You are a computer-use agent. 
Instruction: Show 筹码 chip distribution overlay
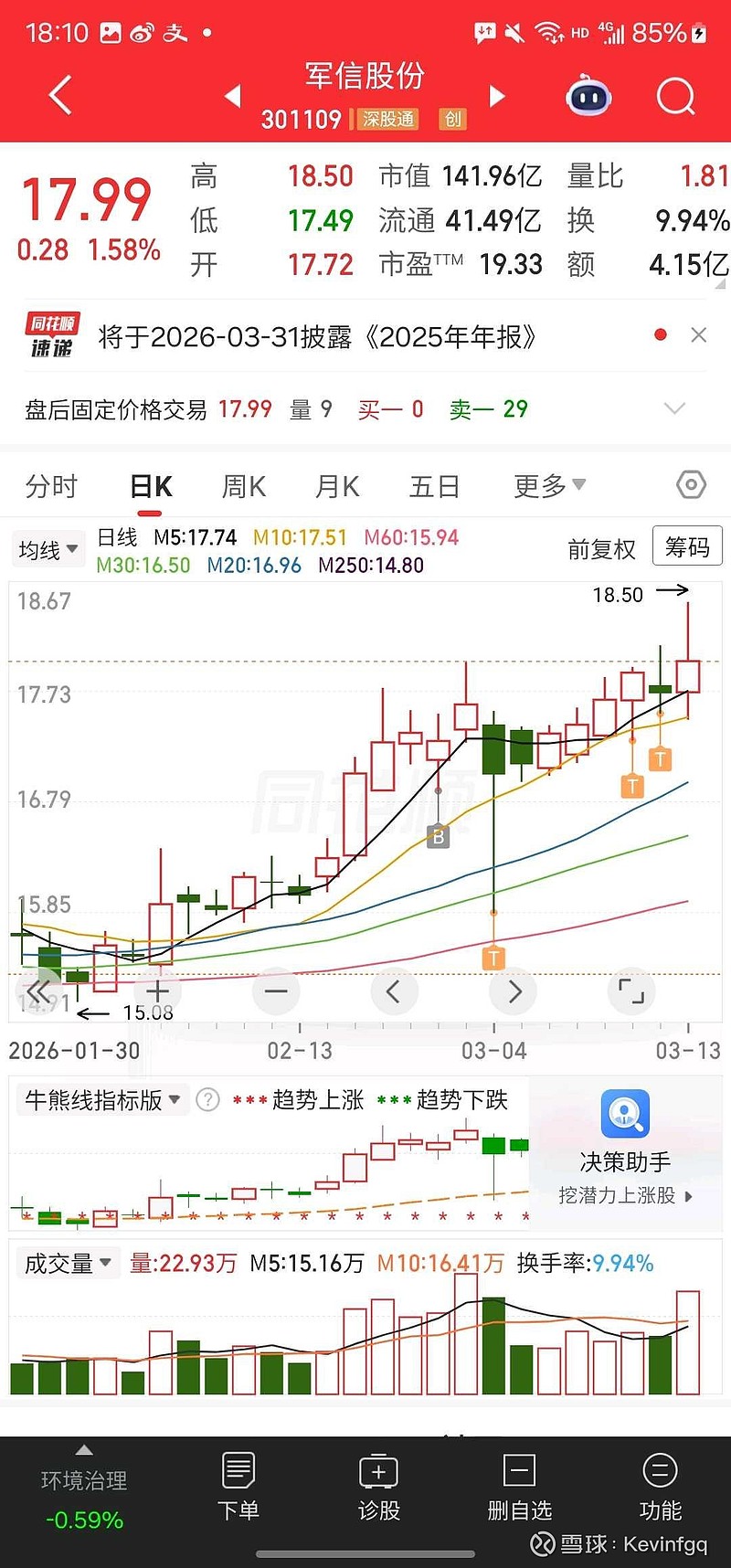[687, 546]
